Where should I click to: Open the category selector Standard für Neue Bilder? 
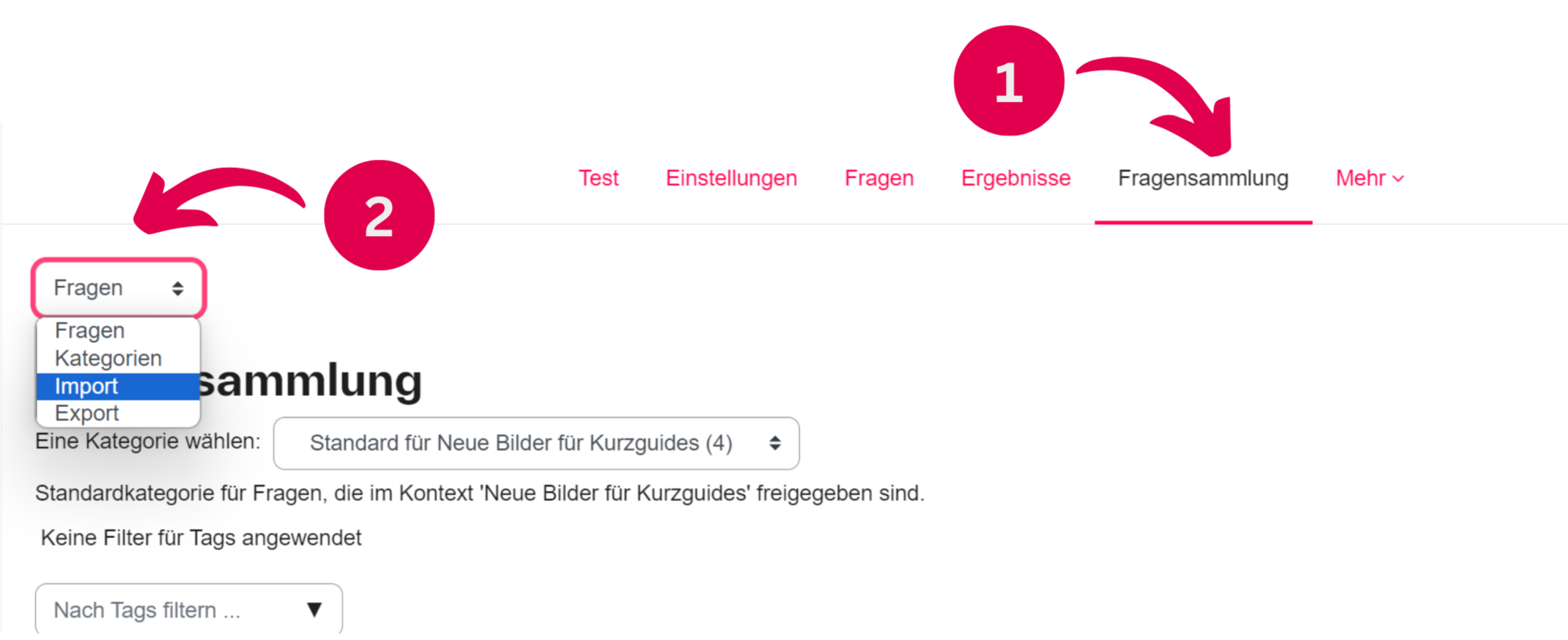click(x=536, y=444)
